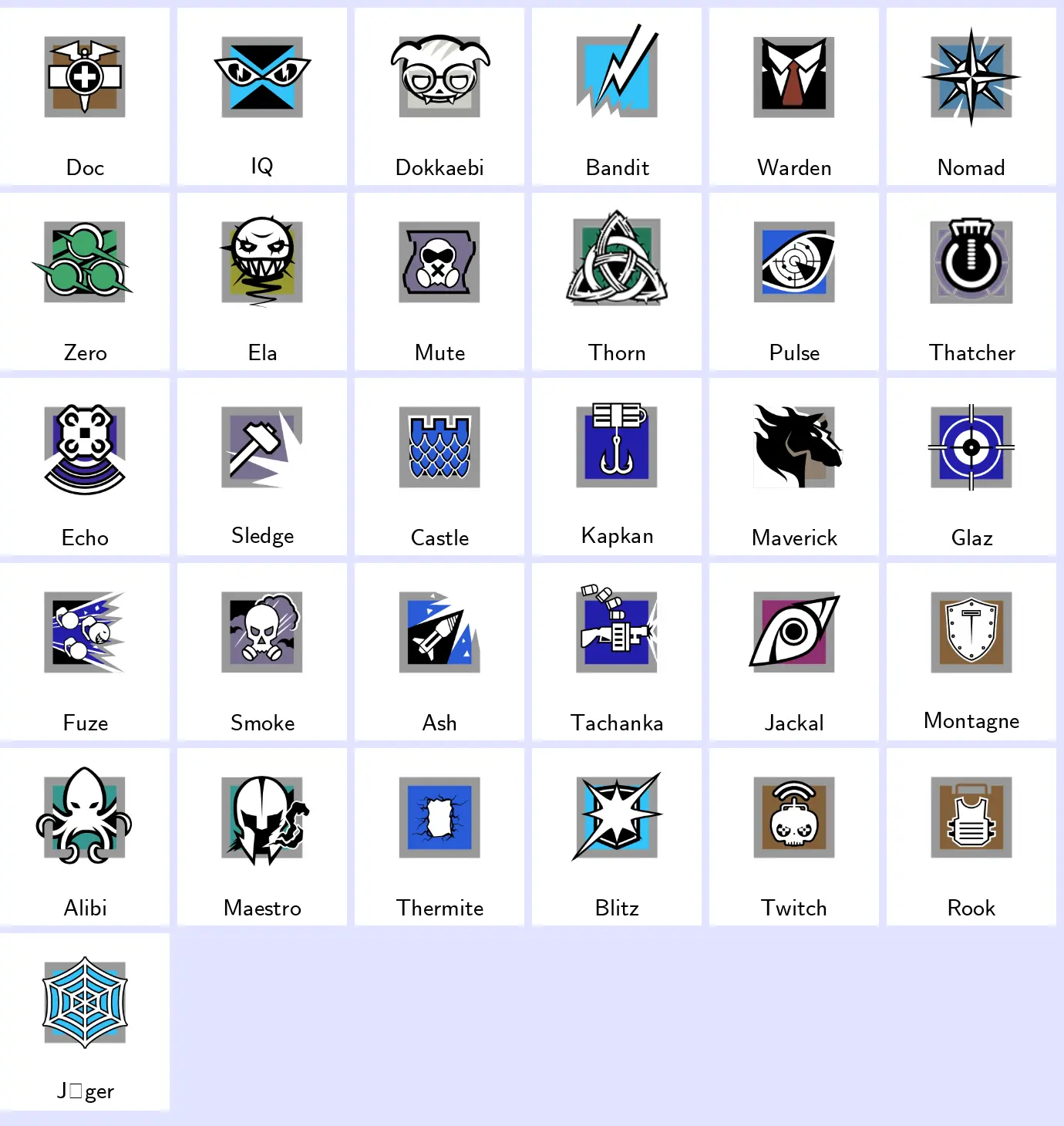Image resolution: width=1064 pixels, height=1126 pixels.
Task: Select the Sledge card
Action: 262,467
